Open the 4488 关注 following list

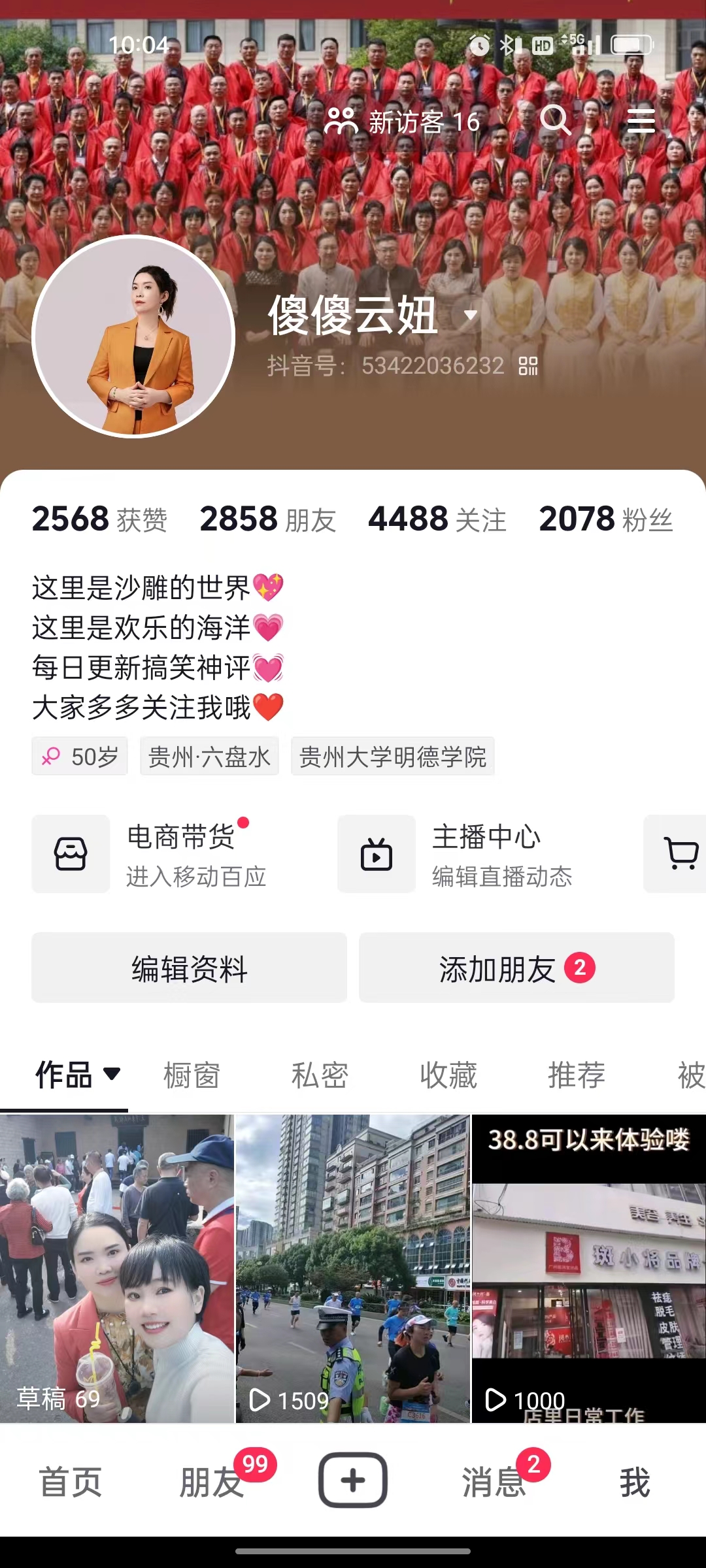coord(437,519)
